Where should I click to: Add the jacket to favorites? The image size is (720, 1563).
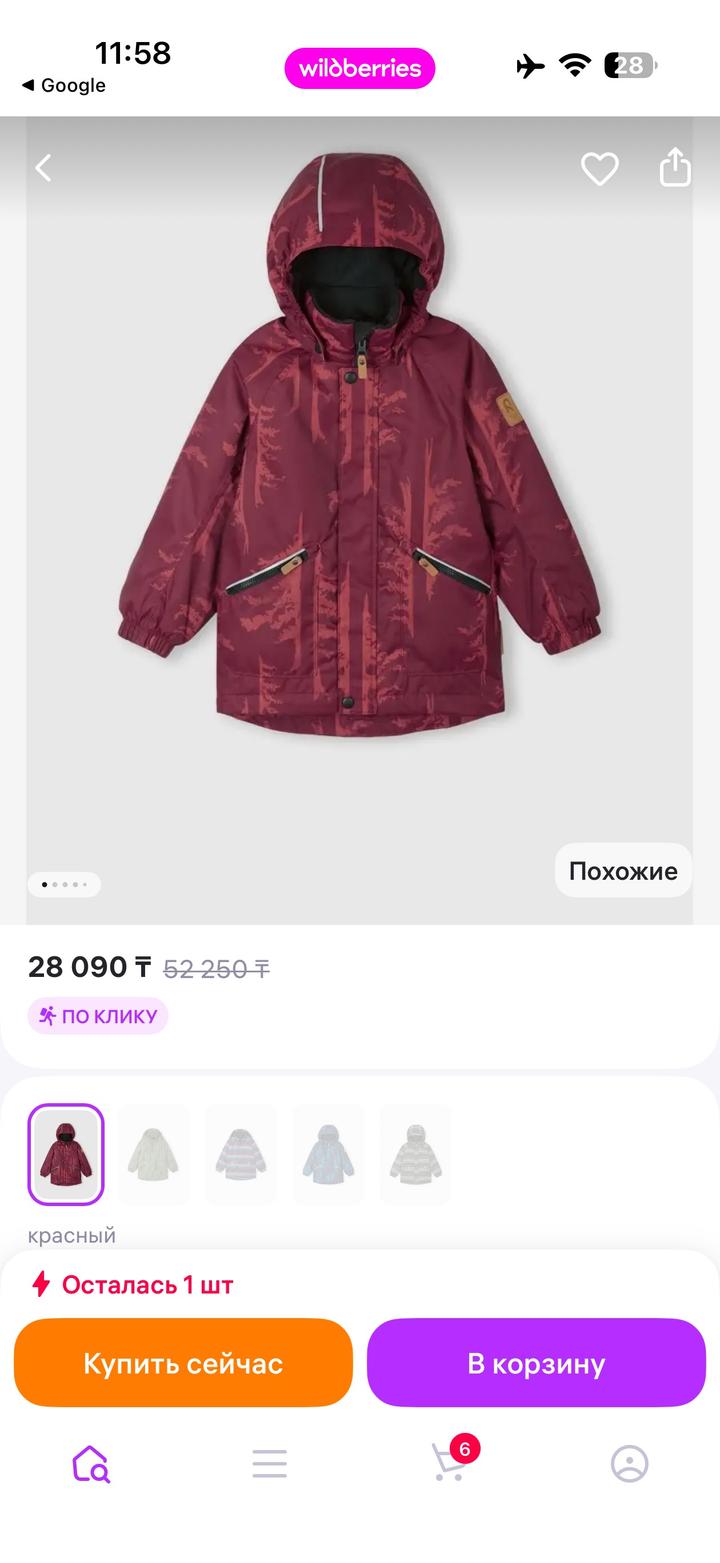600,168
